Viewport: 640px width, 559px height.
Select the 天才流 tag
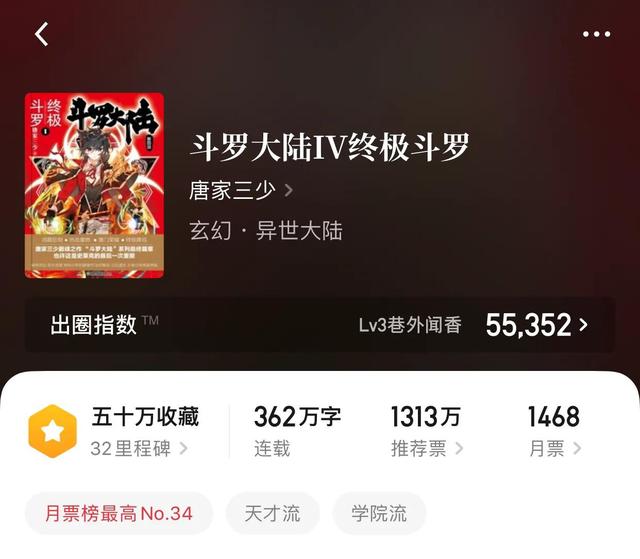click(x=272, y=514)
